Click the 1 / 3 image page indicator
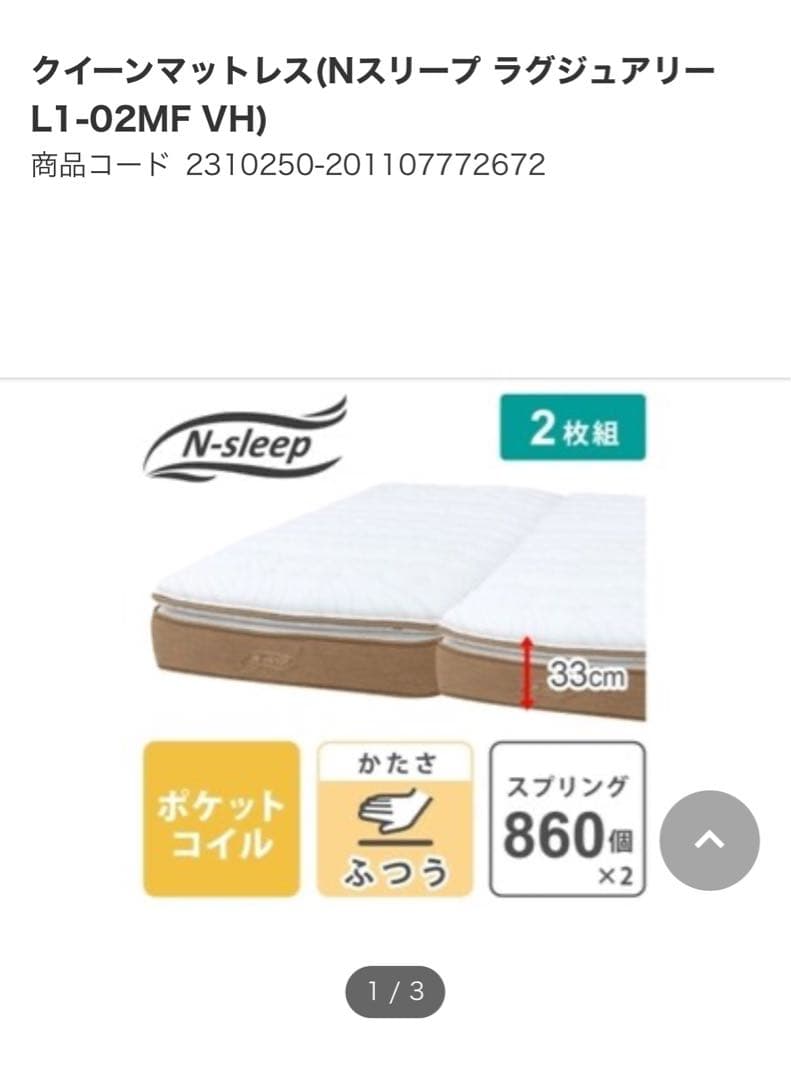 point(395,992)
